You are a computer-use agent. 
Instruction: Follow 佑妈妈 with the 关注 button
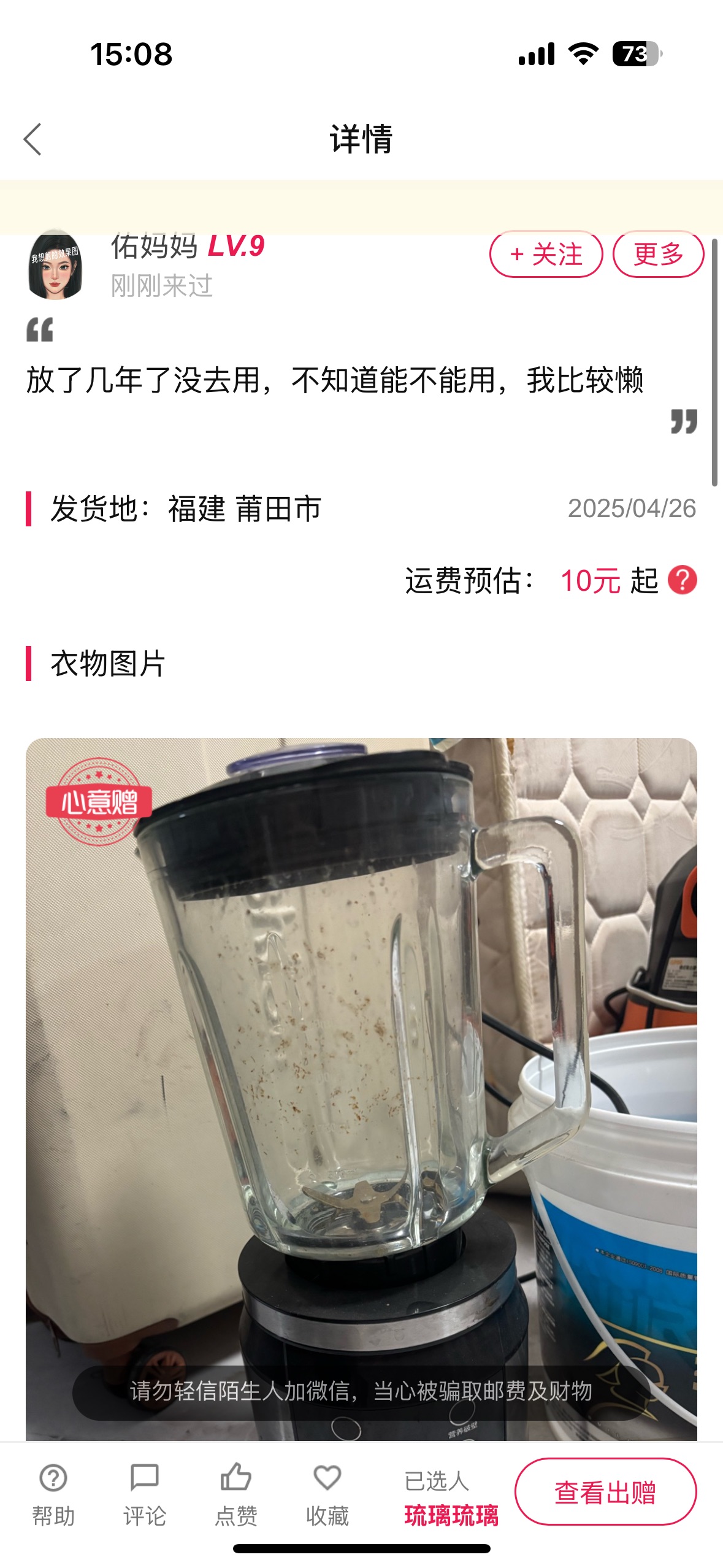tap(546, 255)
